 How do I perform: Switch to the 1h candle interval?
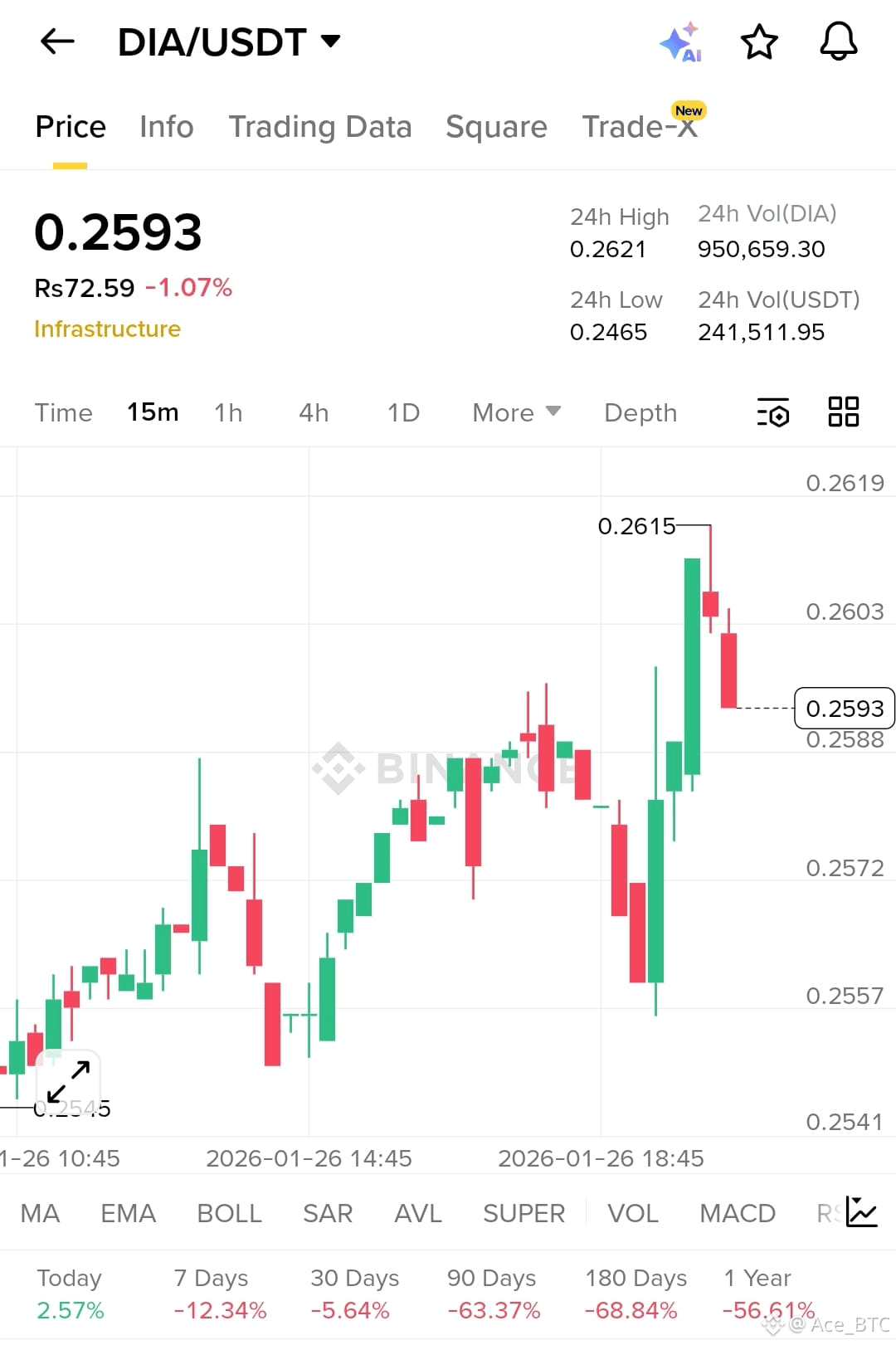pos(228,412)
